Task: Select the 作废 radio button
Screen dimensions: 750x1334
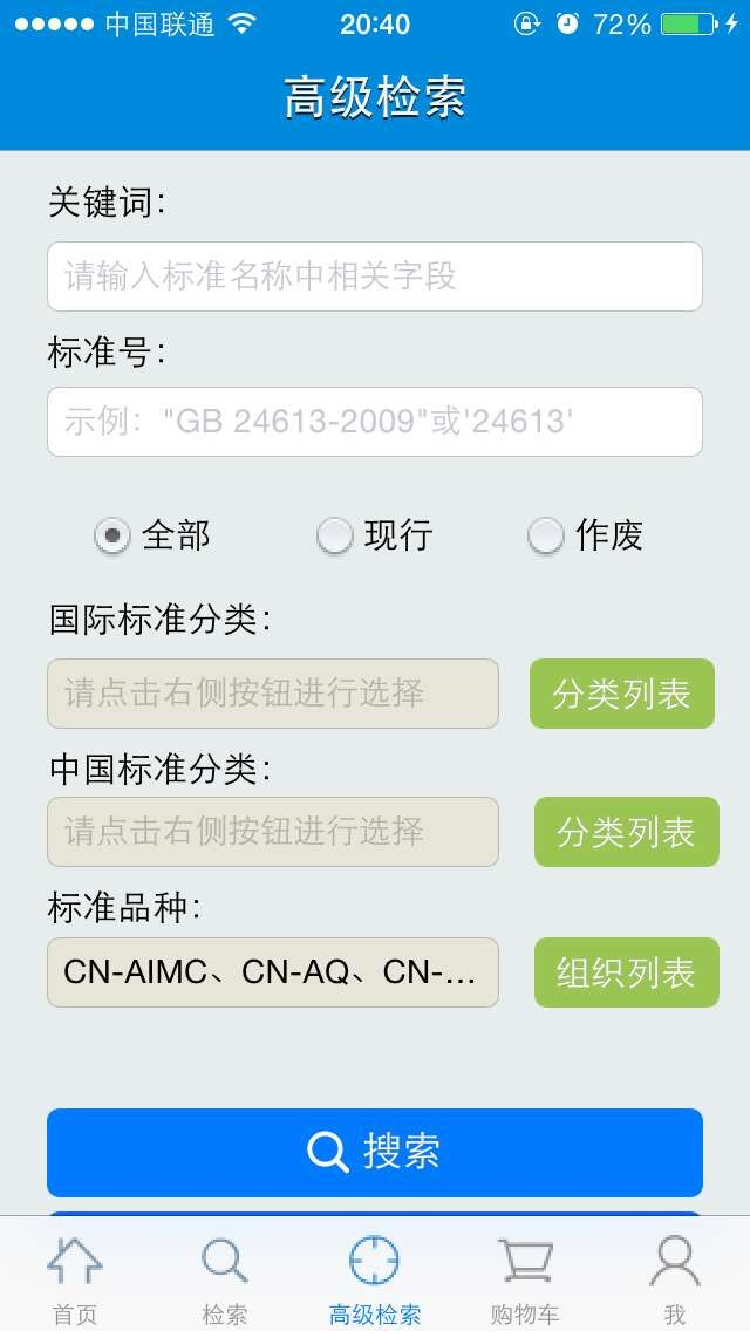Action: coord(544,536)
